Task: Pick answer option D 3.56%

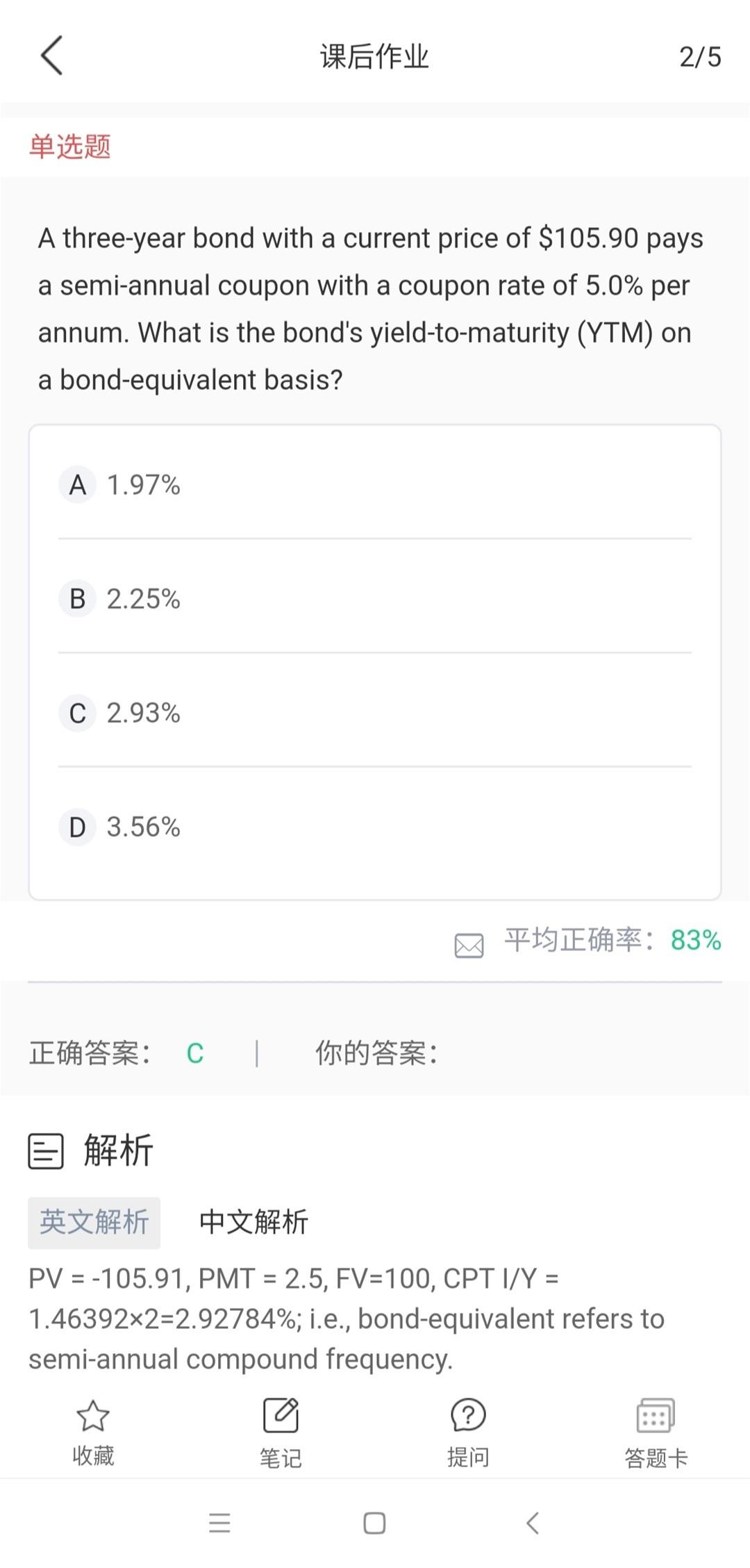Action: point(374,827)
